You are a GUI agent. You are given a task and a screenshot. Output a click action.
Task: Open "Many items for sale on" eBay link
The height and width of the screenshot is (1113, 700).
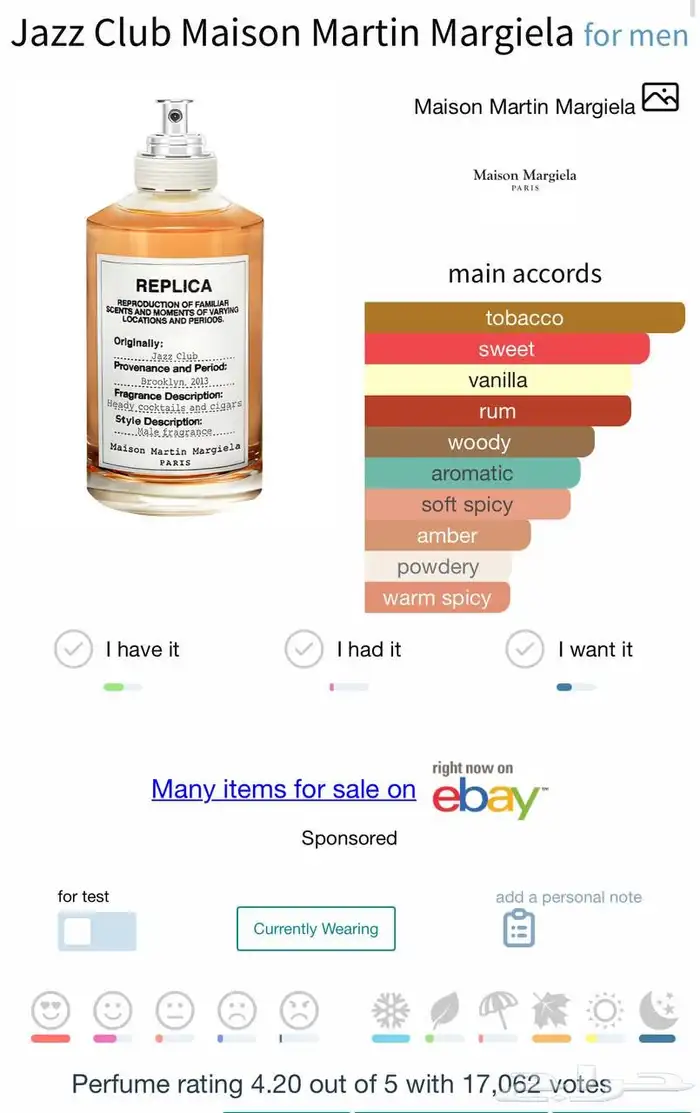point(283,789)
